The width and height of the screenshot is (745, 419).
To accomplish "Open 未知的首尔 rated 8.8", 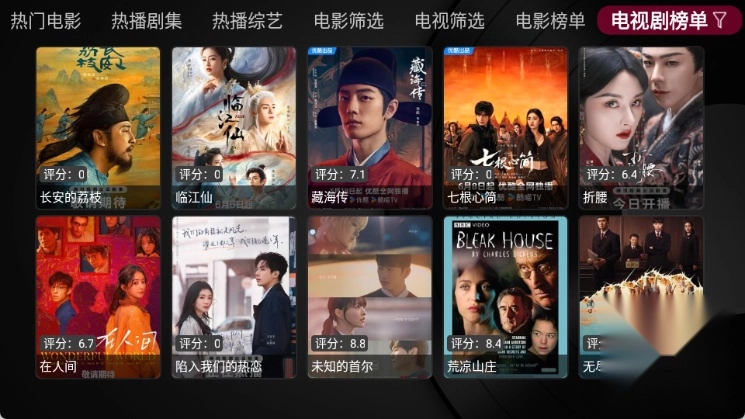I will pyautogui.click(x=369, y=297).
